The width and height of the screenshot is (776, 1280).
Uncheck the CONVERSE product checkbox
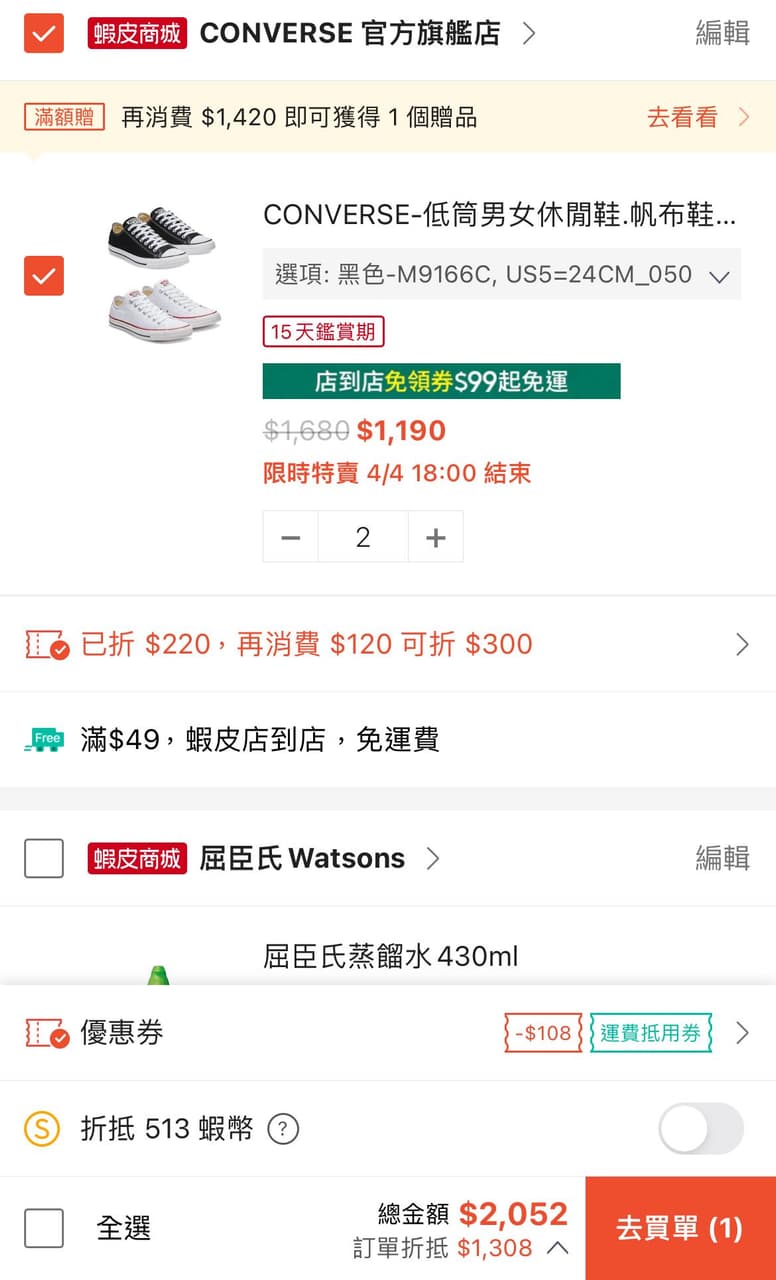pos(43,276)
